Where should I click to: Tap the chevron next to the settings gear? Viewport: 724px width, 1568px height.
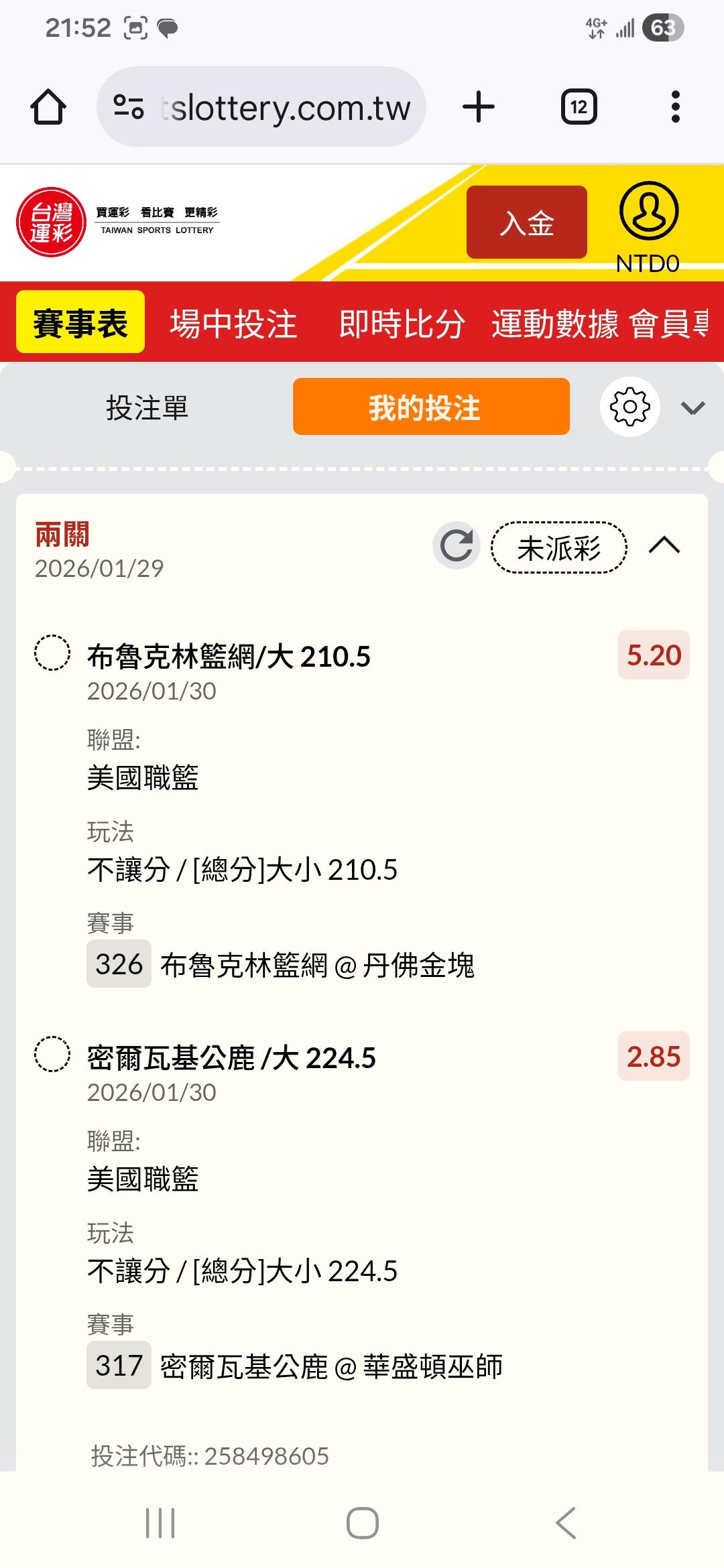pyautogui.click(x=692, y=407)
